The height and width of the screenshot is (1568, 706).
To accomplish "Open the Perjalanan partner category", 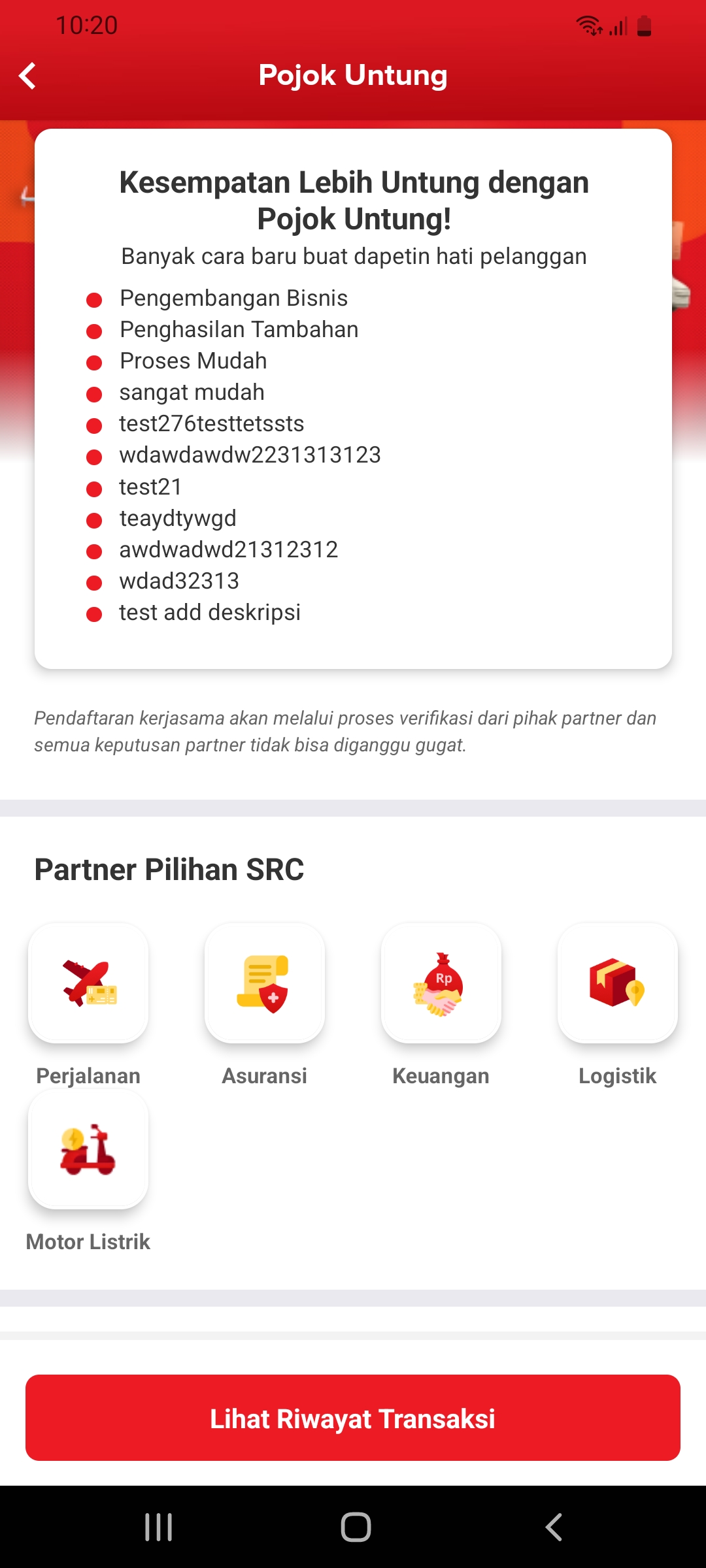I will tap(88, 983).
